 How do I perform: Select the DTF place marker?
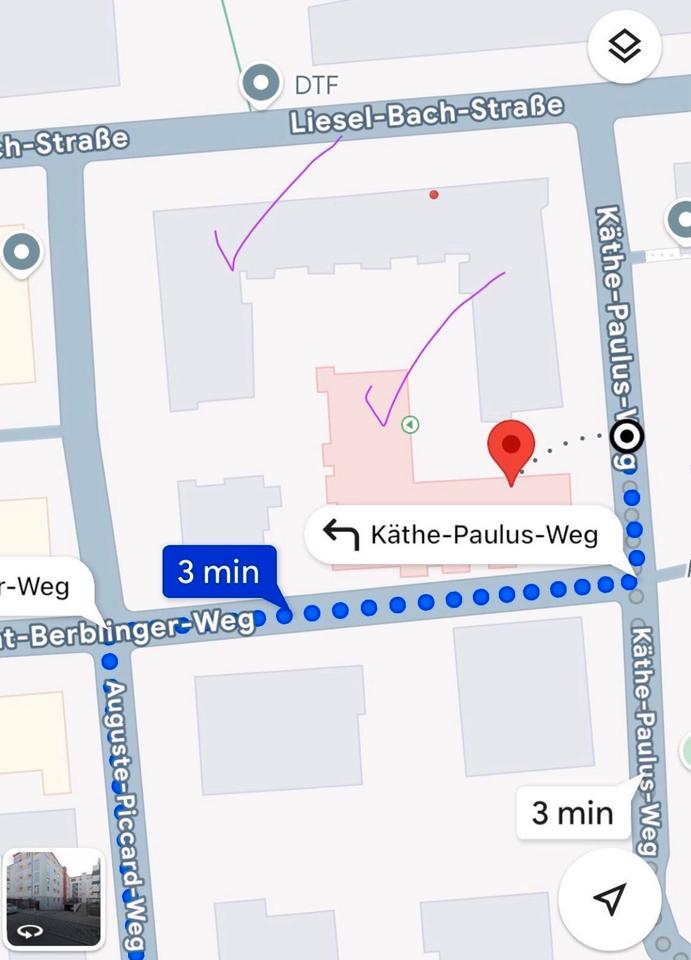263,85
